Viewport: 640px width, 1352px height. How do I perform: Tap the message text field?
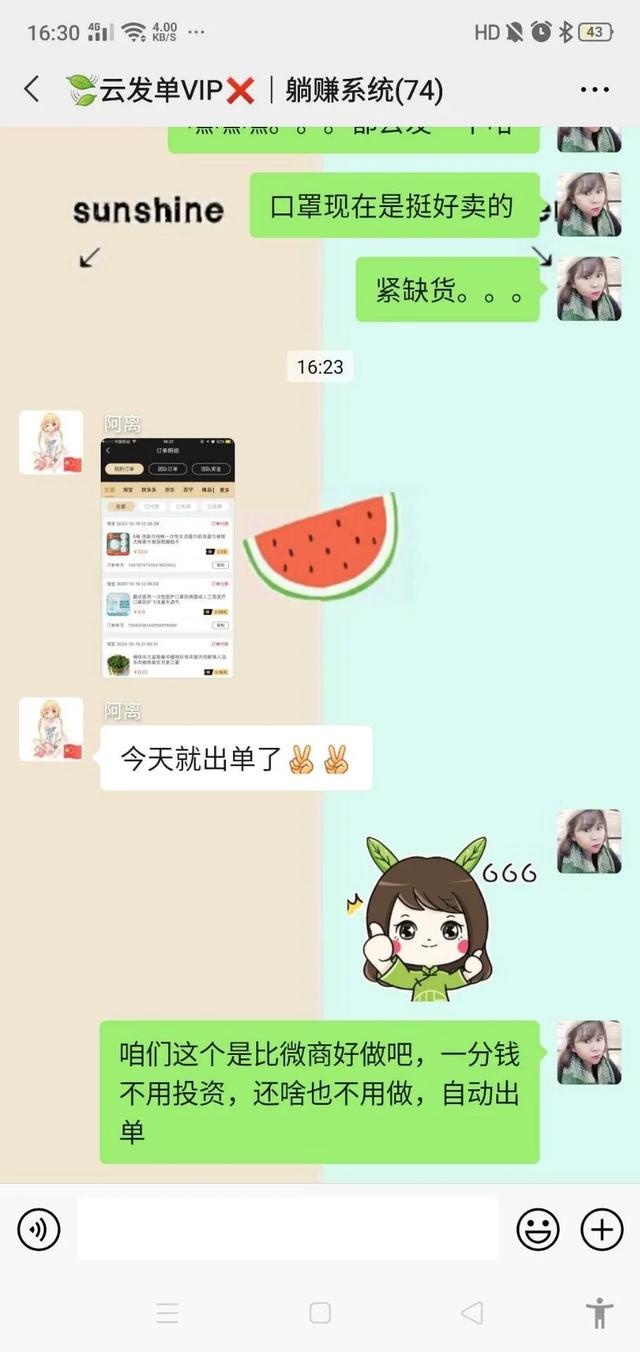click(288, 1229)
